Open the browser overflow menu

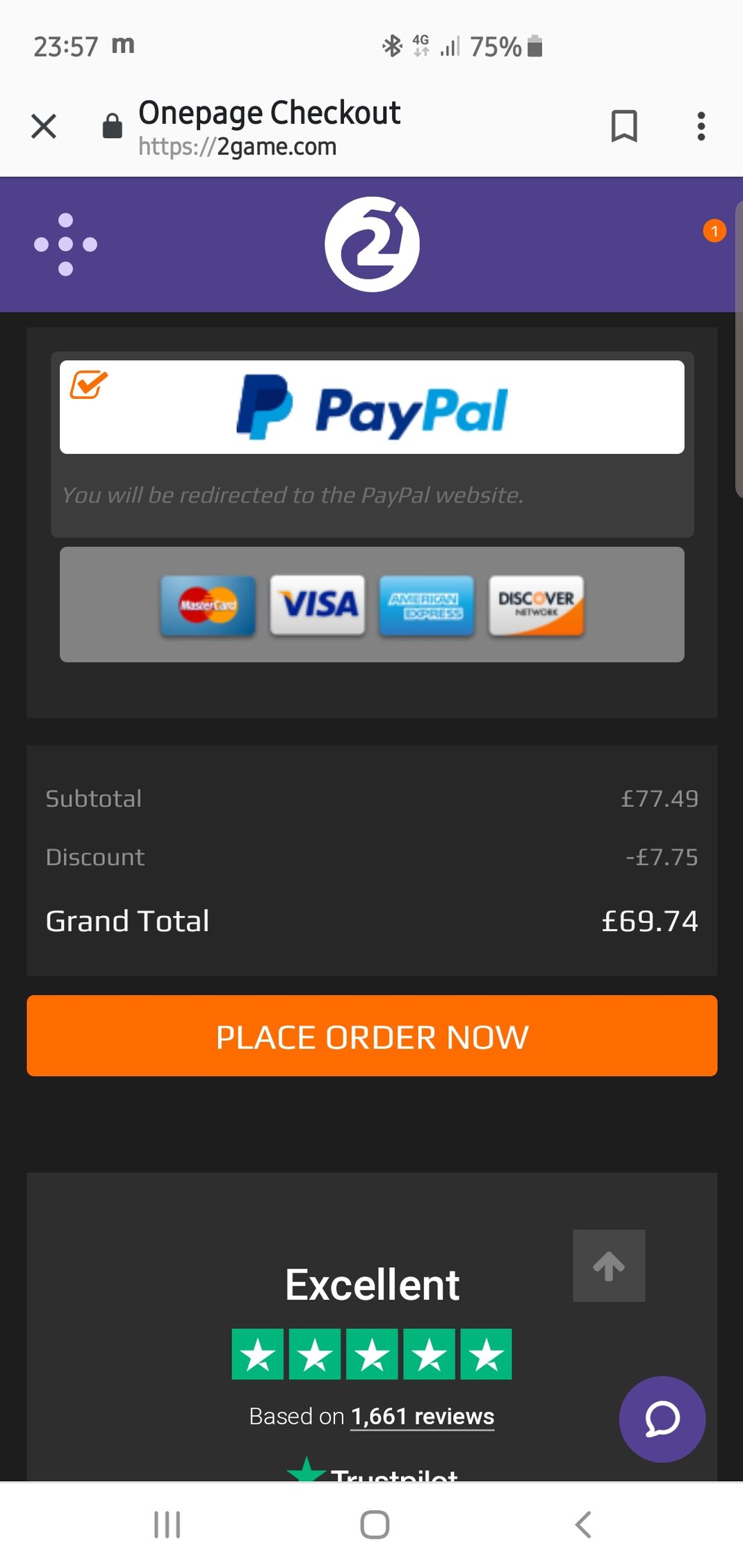pos(701,126)
